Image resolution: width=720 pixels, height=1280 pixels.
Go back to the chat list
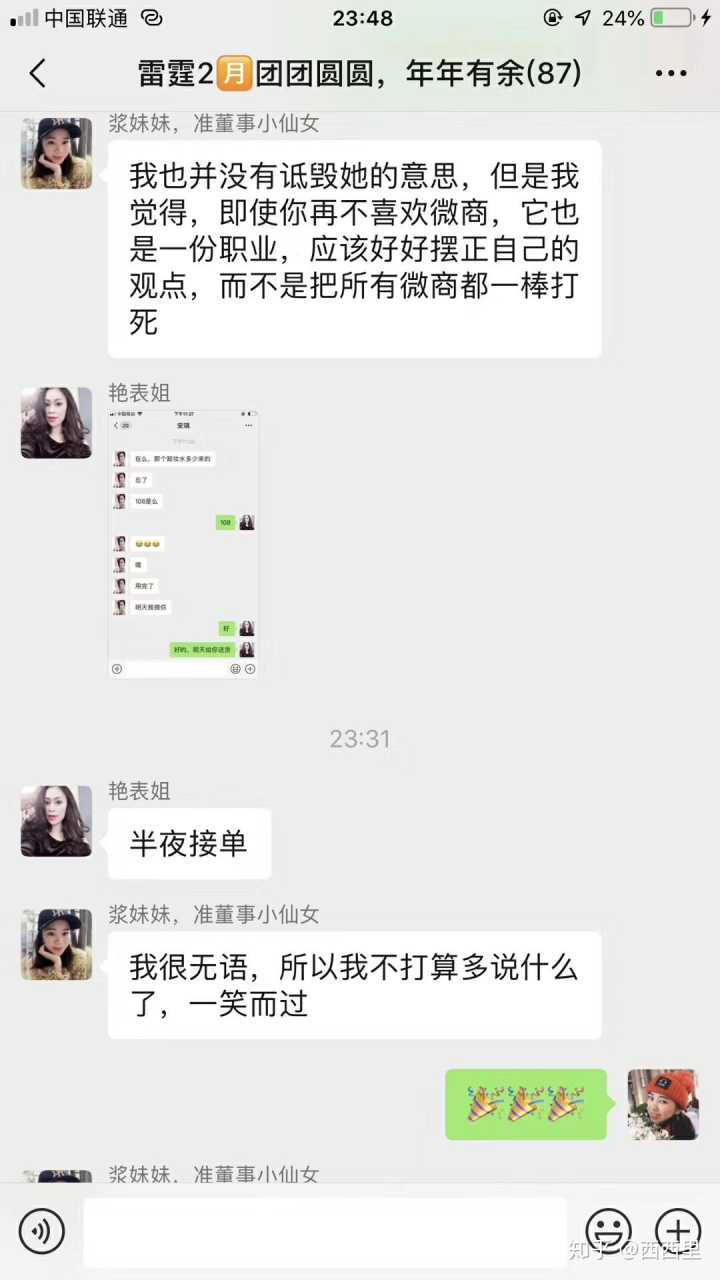[x=38, y=73]
